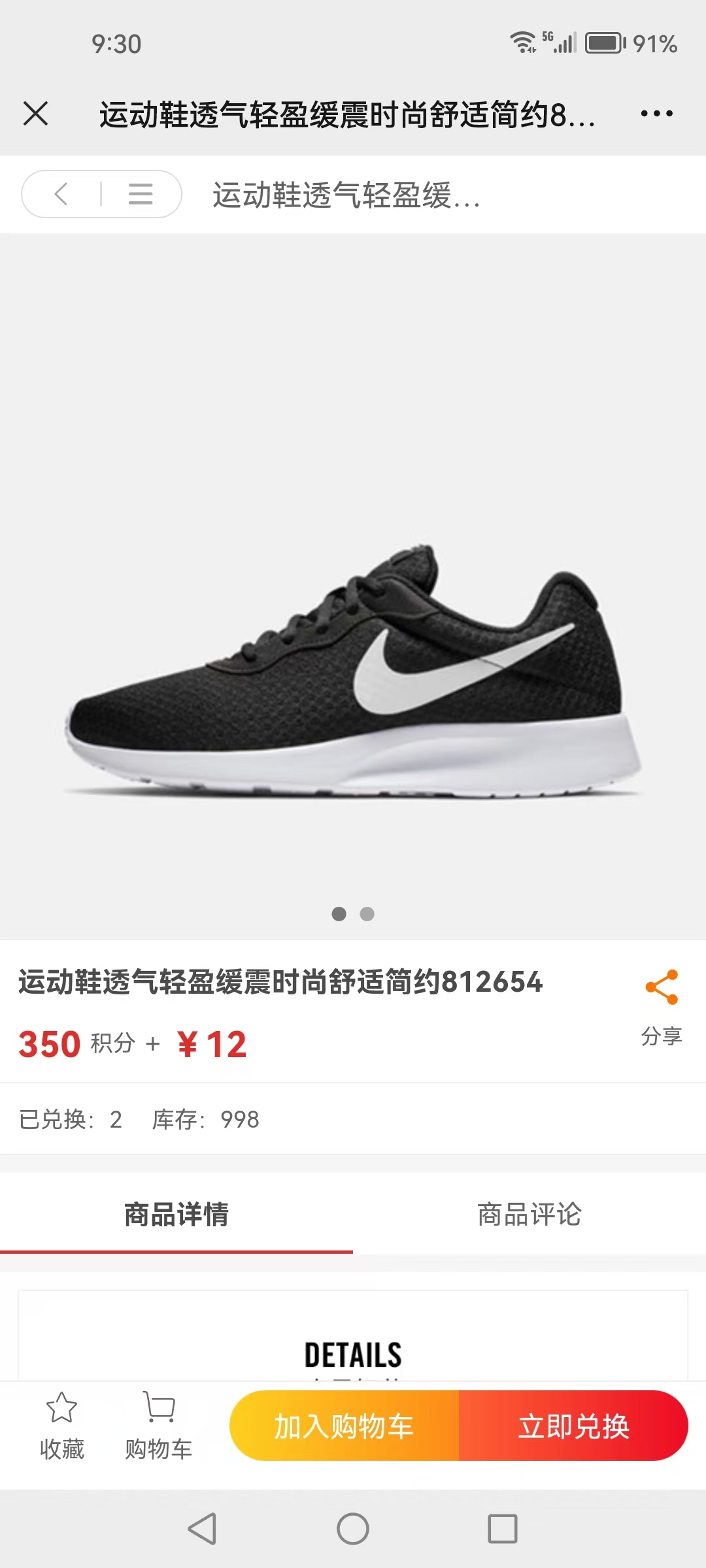Share this product via 分享
This screenshot has height=1568, width=706.
(x=662, y=1006)
